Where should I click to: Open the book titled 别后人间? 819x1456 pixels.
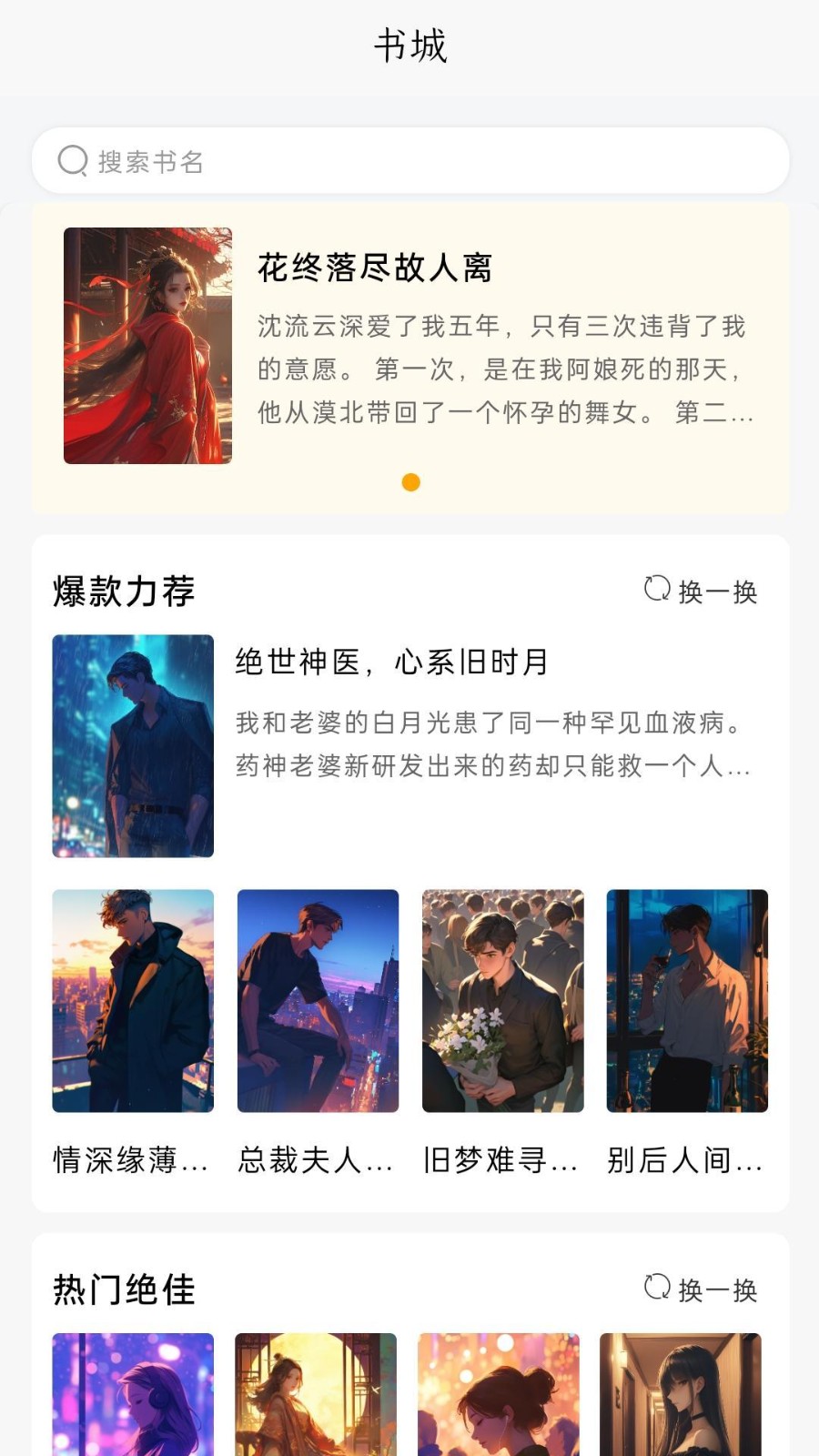[x=687, y=1001]
